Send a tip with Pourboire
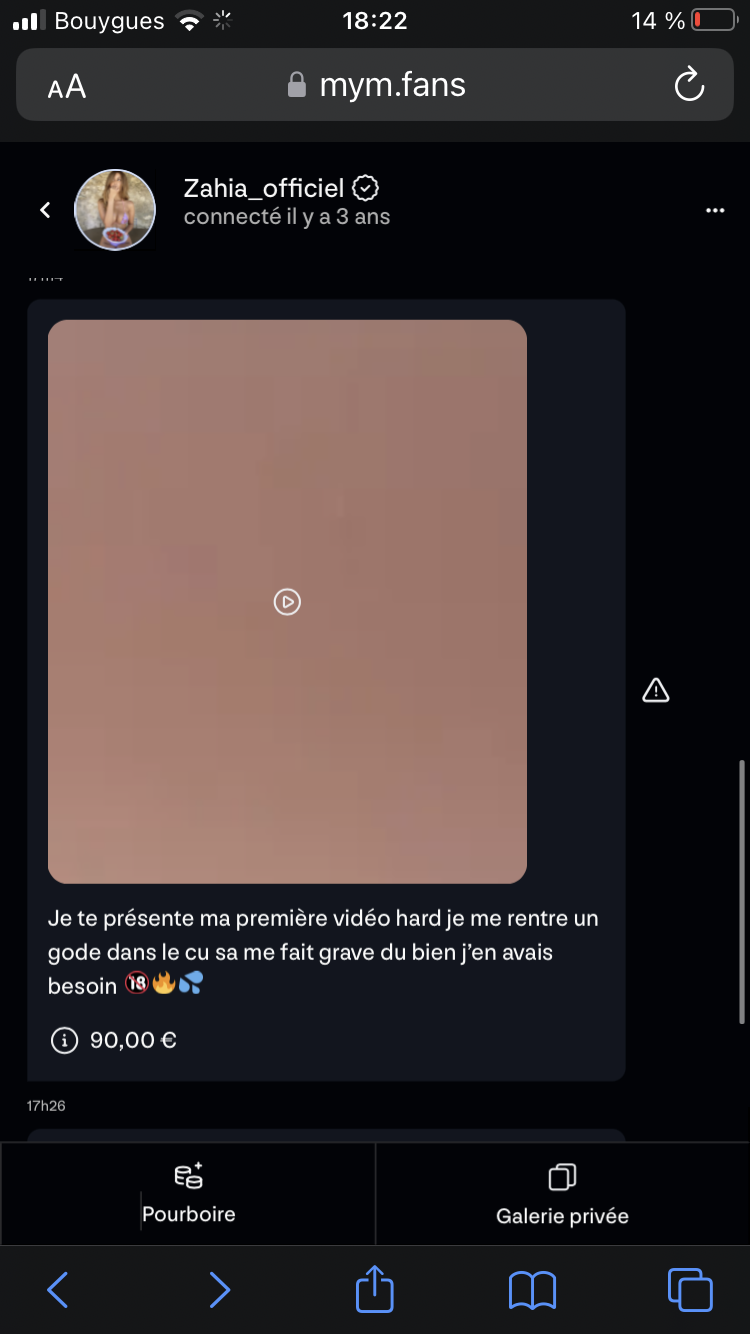This screenshot has height=1334, width=750. [x=188, y=1194]
